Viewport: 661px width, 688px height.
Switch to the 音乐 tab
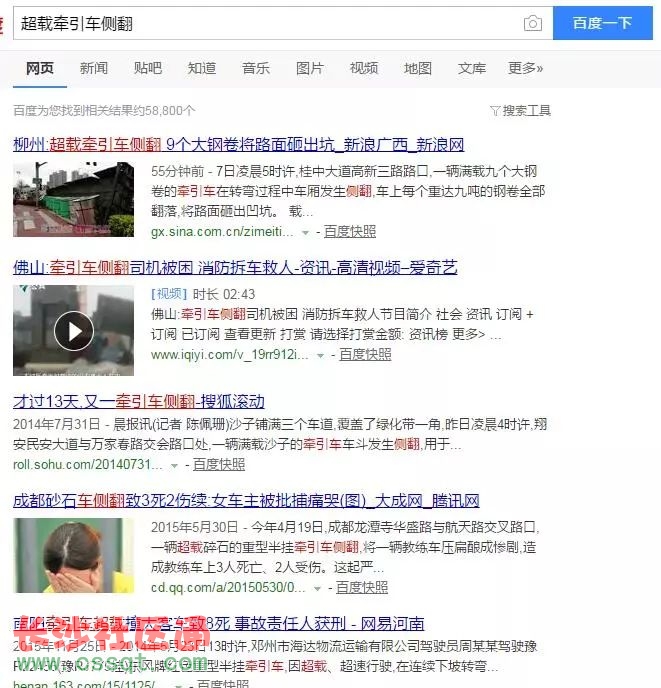pyautogui.click(x=256, y=68)
